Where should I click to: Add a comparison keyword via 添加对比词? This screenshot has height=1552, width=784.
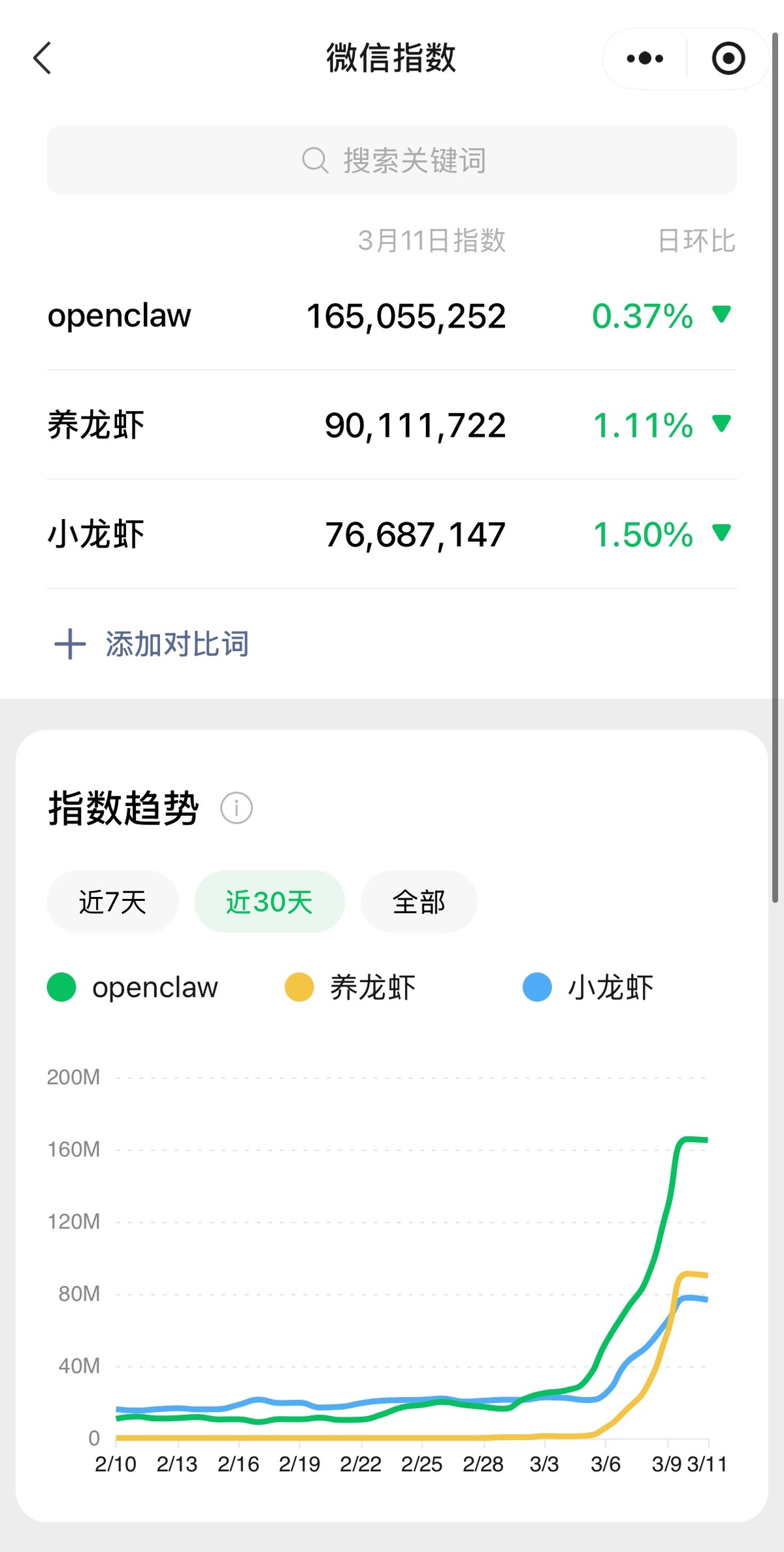tap(152, 644)
